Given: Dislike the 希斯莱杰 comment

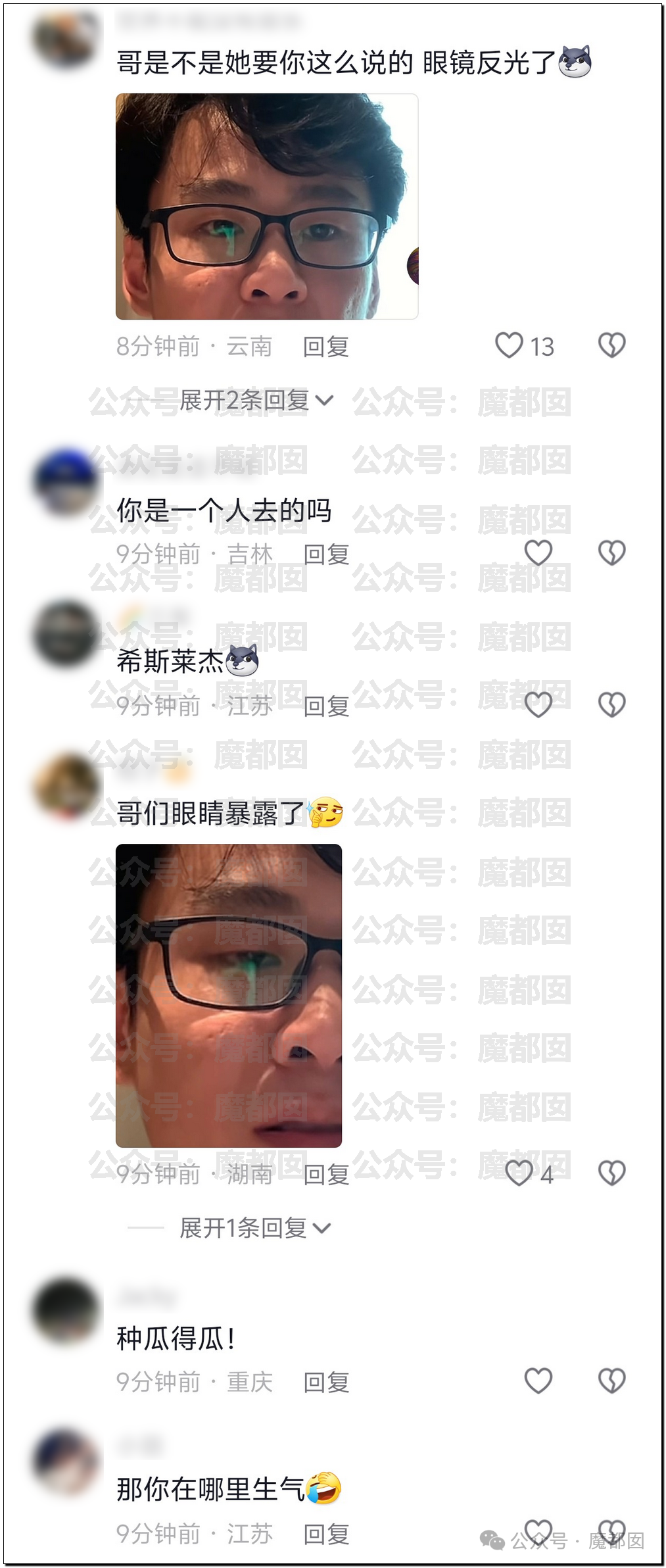Looking at the screenshot, I should pyautogui.click(x=611, y=705).
